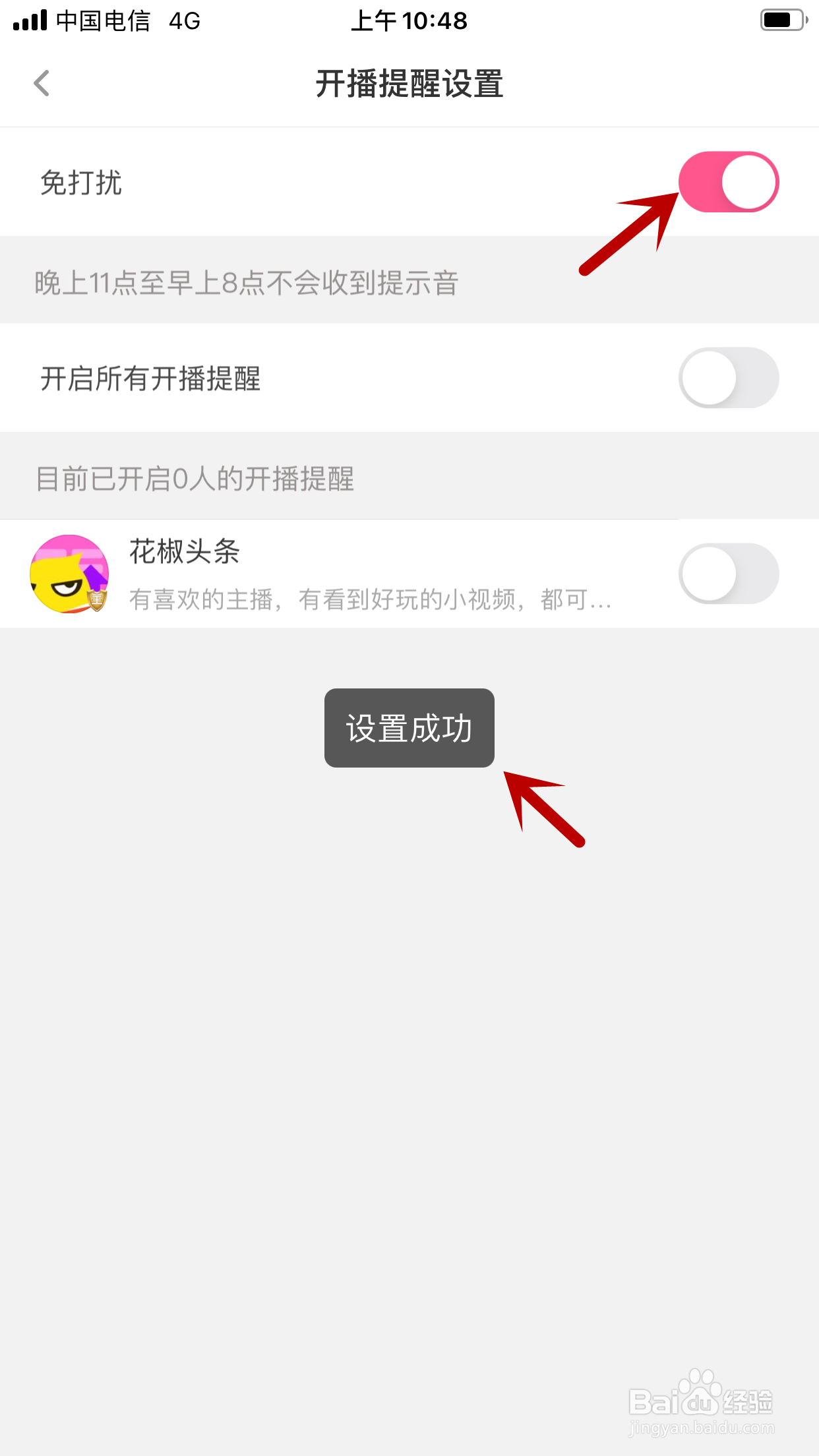Tap the 晚上11点至早上8点 description text
819x1456 pixels.
(x=246, y=282)
